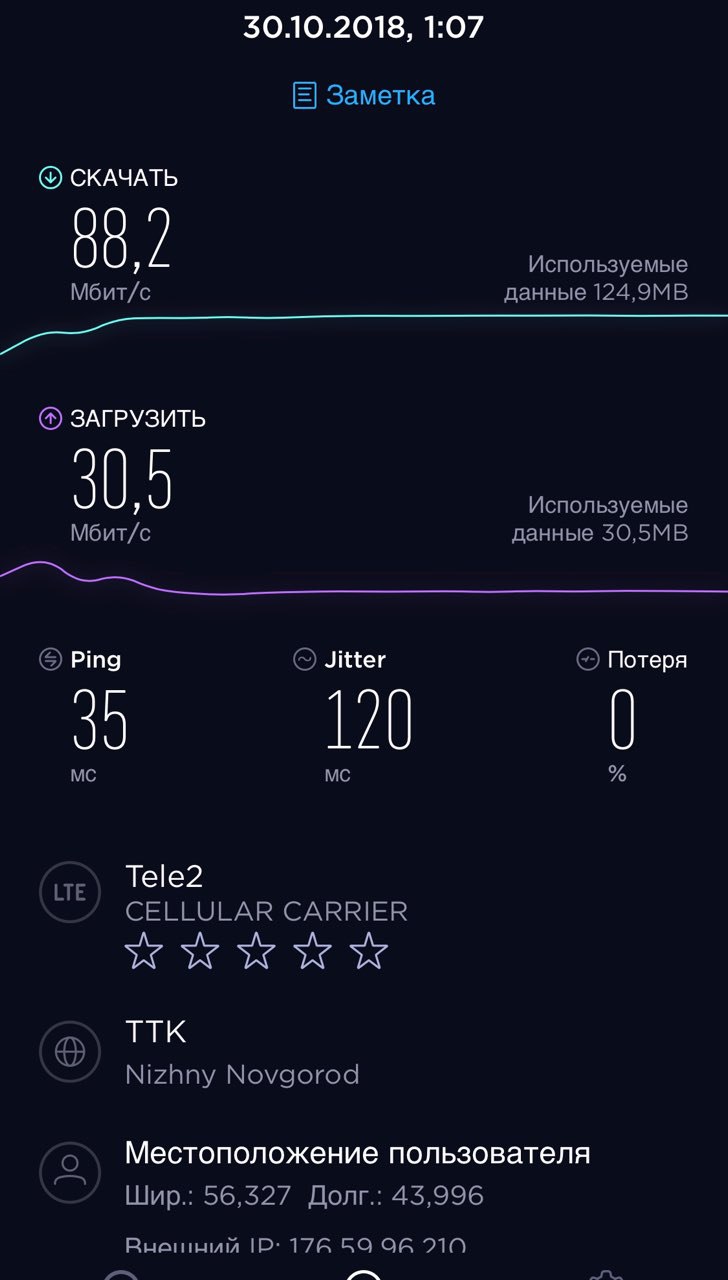728x1280 pixels.
Task: Rate Tele2 with two stars
Action: 200,950
